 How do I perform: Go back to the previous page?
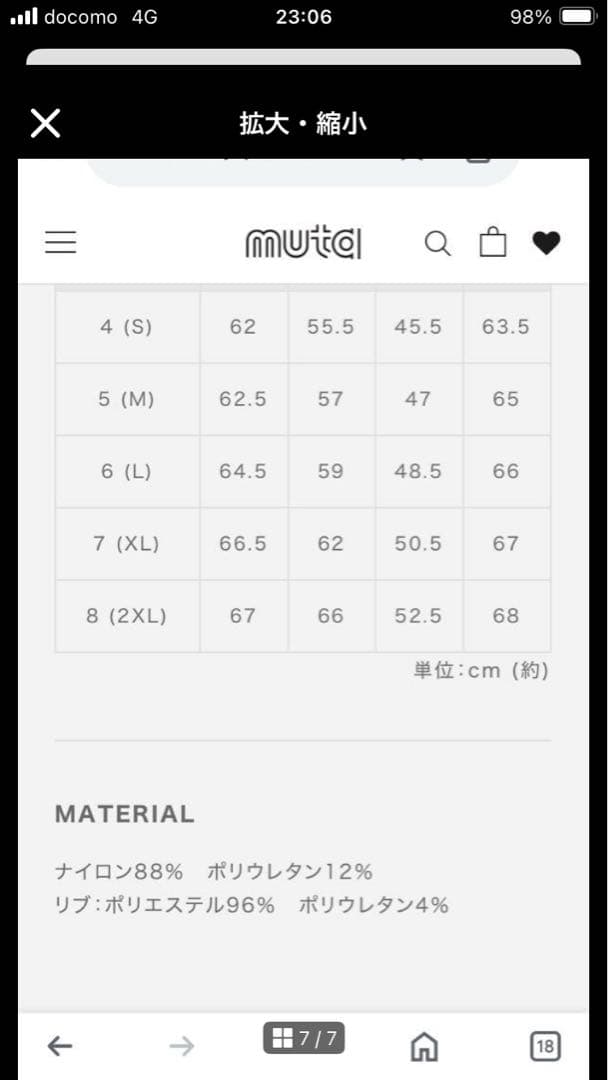click(60, 1046)
